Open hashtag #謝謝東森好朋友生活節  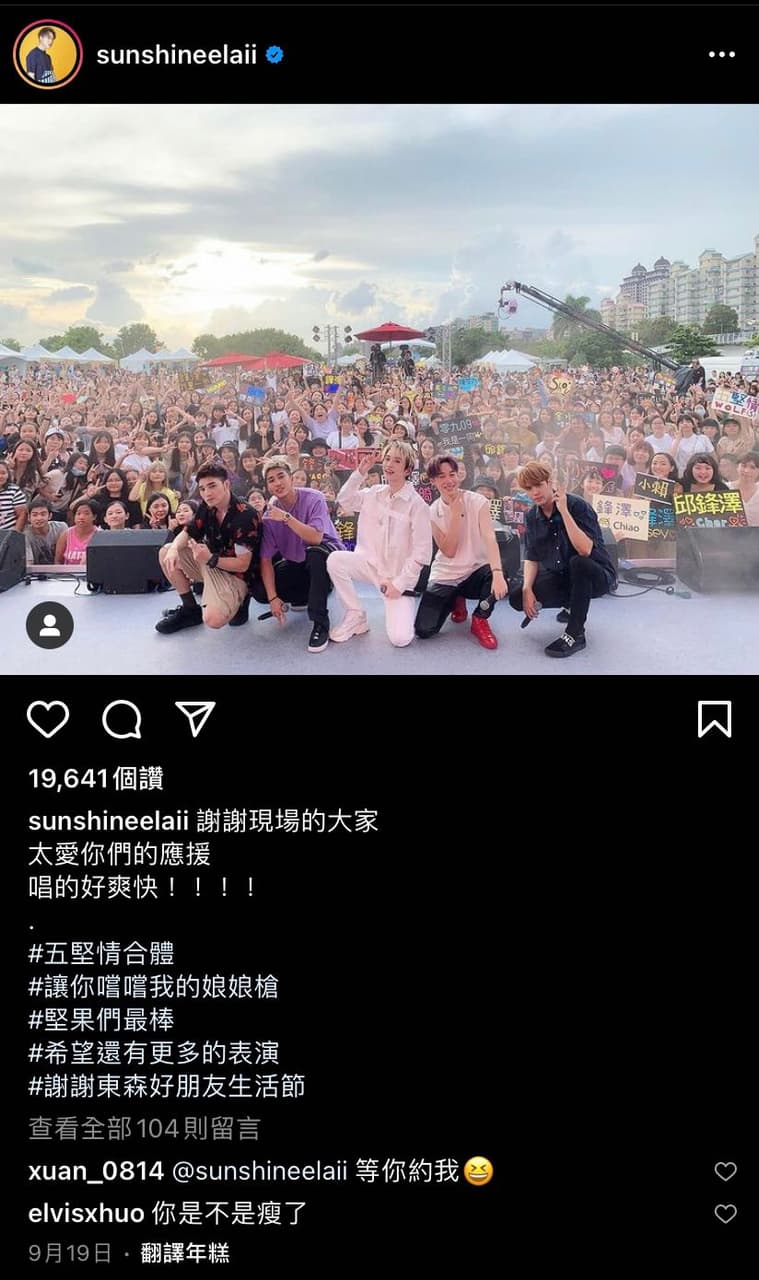[x=166, y=1085]
